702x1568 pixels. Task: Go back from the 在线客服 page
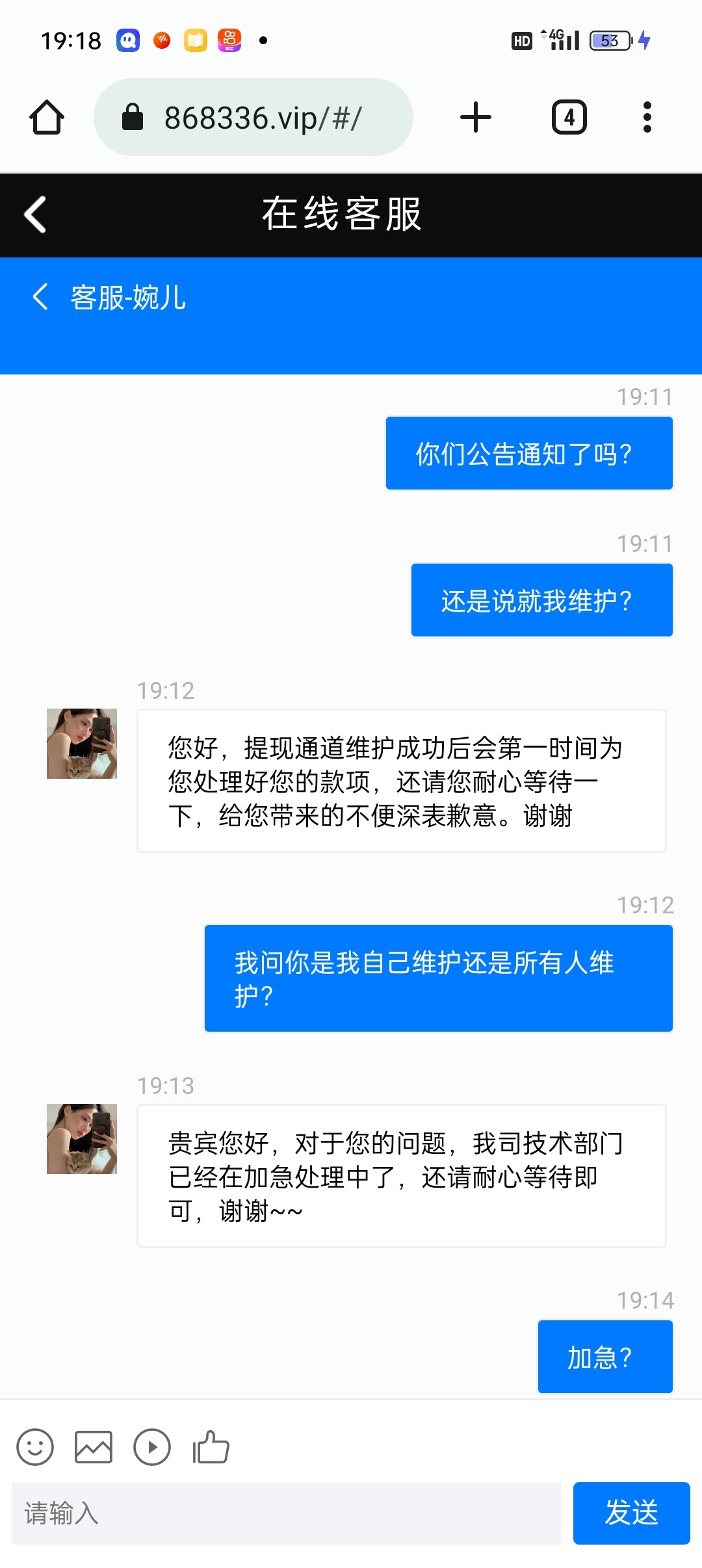(36, 215)
